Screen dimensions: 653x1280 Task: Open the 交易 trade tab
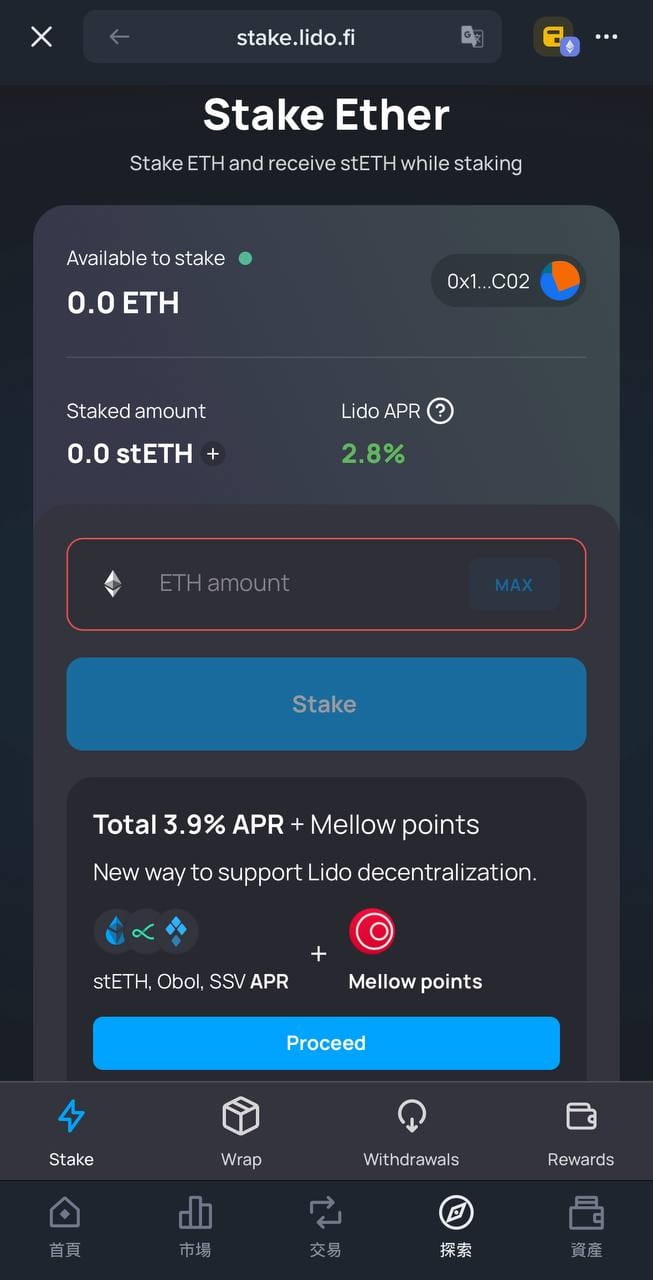tap(326, 1227)
